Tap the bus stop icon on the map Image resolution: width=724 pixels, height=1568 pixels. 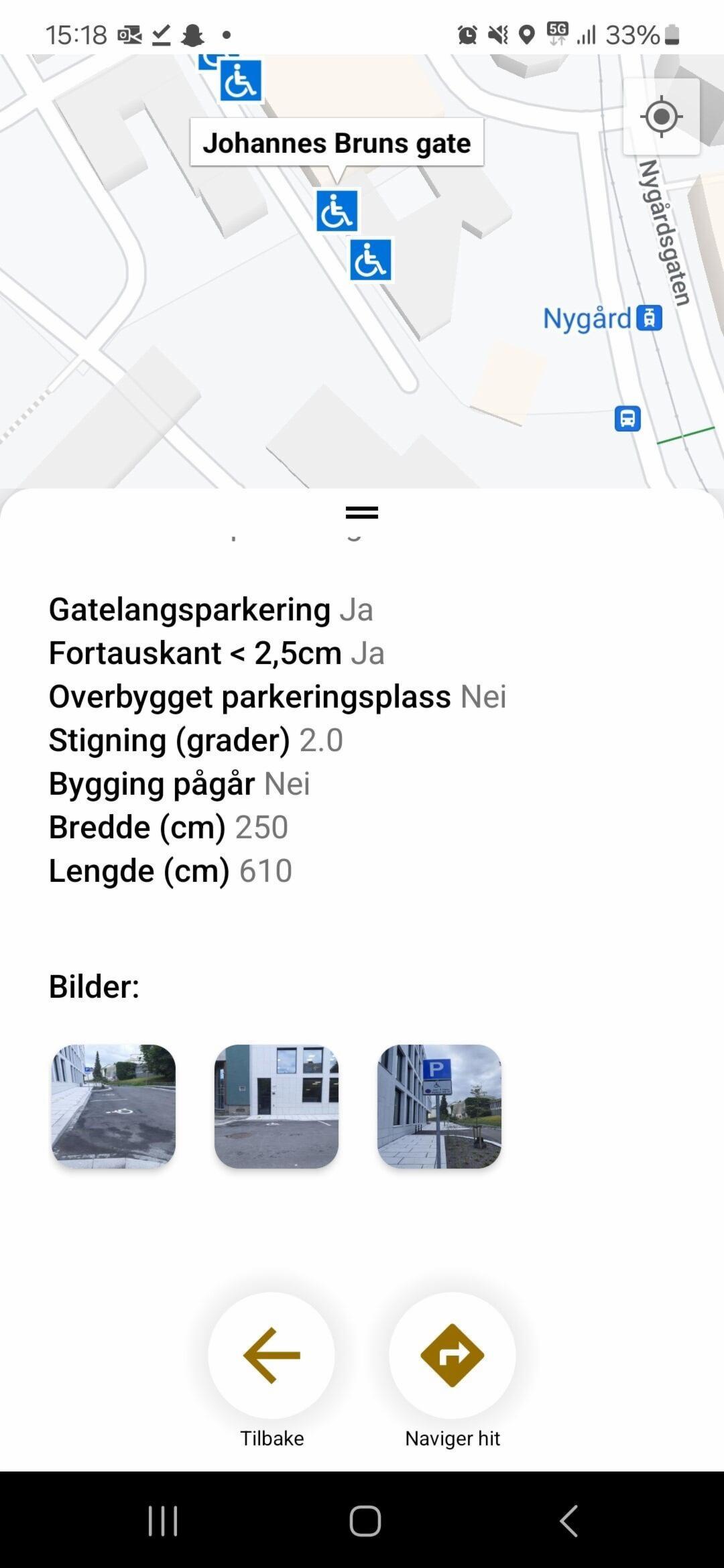pos(627,419)
